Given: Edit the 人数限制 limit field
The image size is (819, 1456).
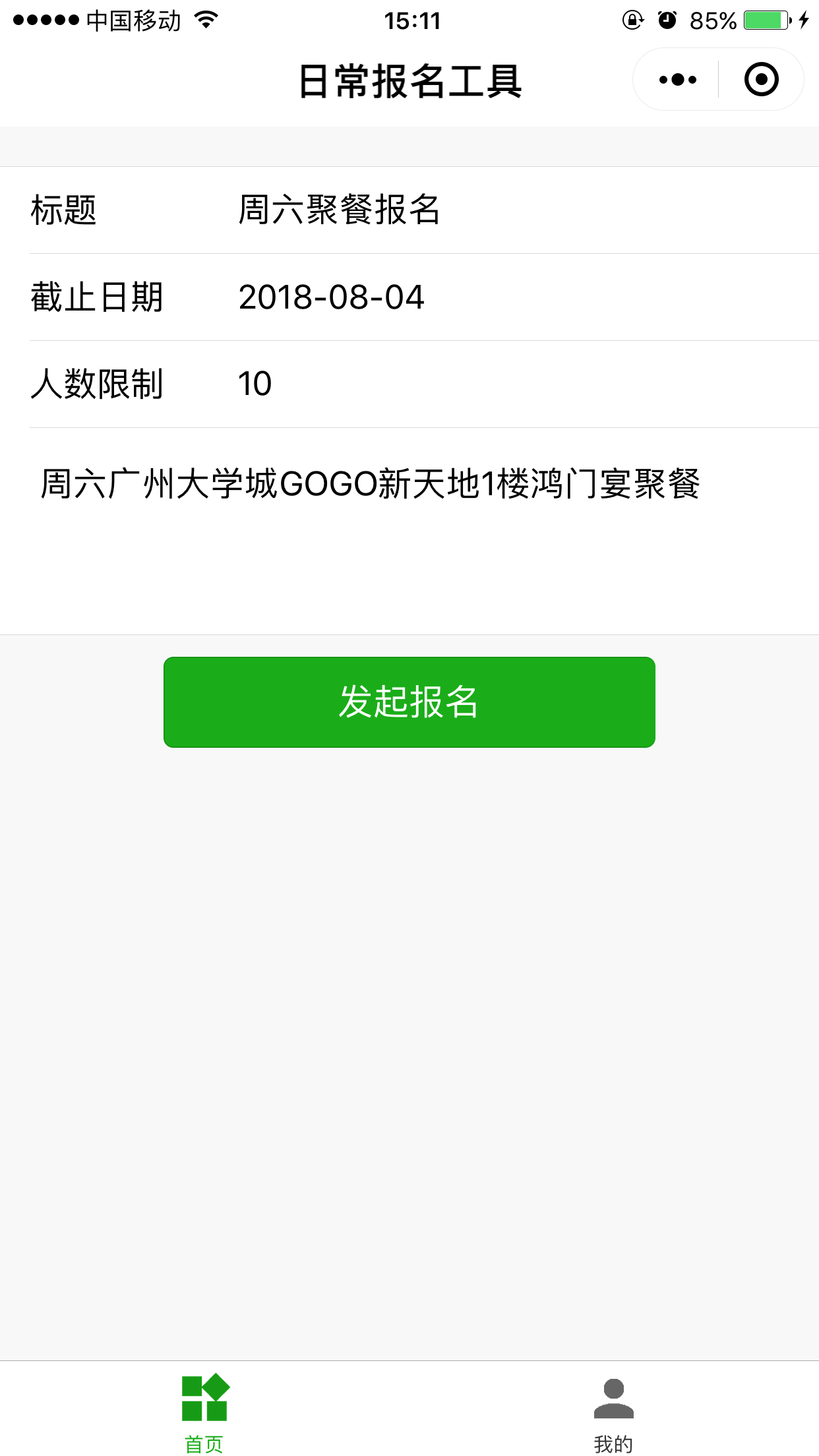Looking at the screenshot, I should click(x=514, y=384).
